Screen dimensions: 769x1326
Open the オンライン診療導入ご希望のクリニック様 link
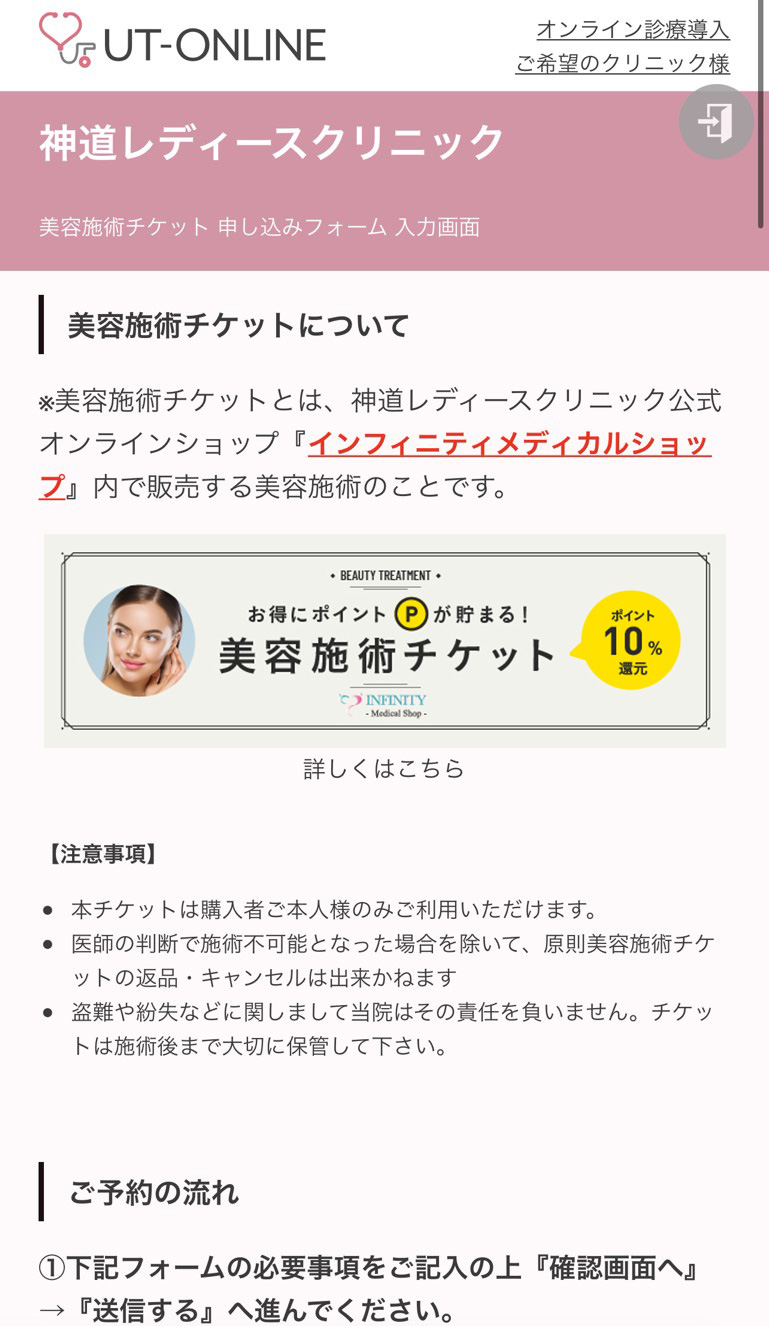point(623,46)
